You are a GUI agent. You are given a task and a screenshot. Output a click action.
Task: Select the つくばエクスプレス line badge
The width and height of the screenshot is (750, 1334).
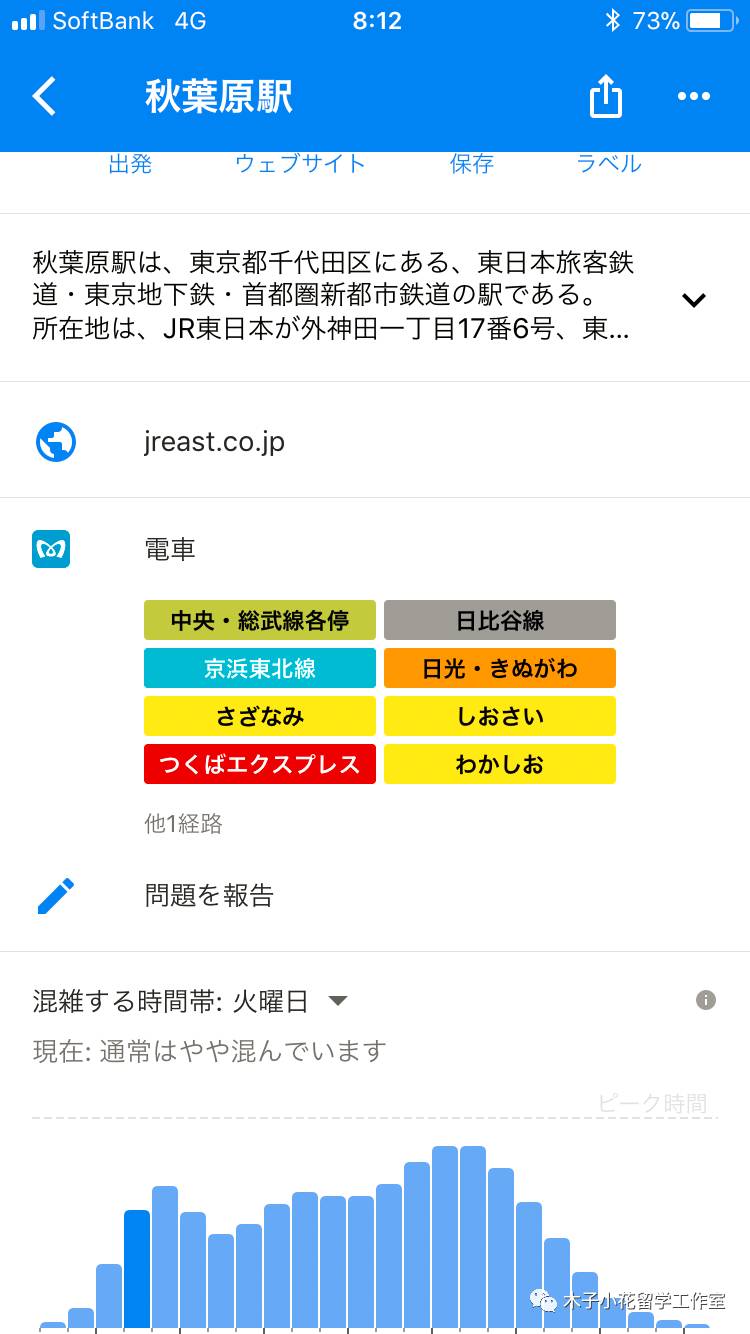click(x=259, y=763)
